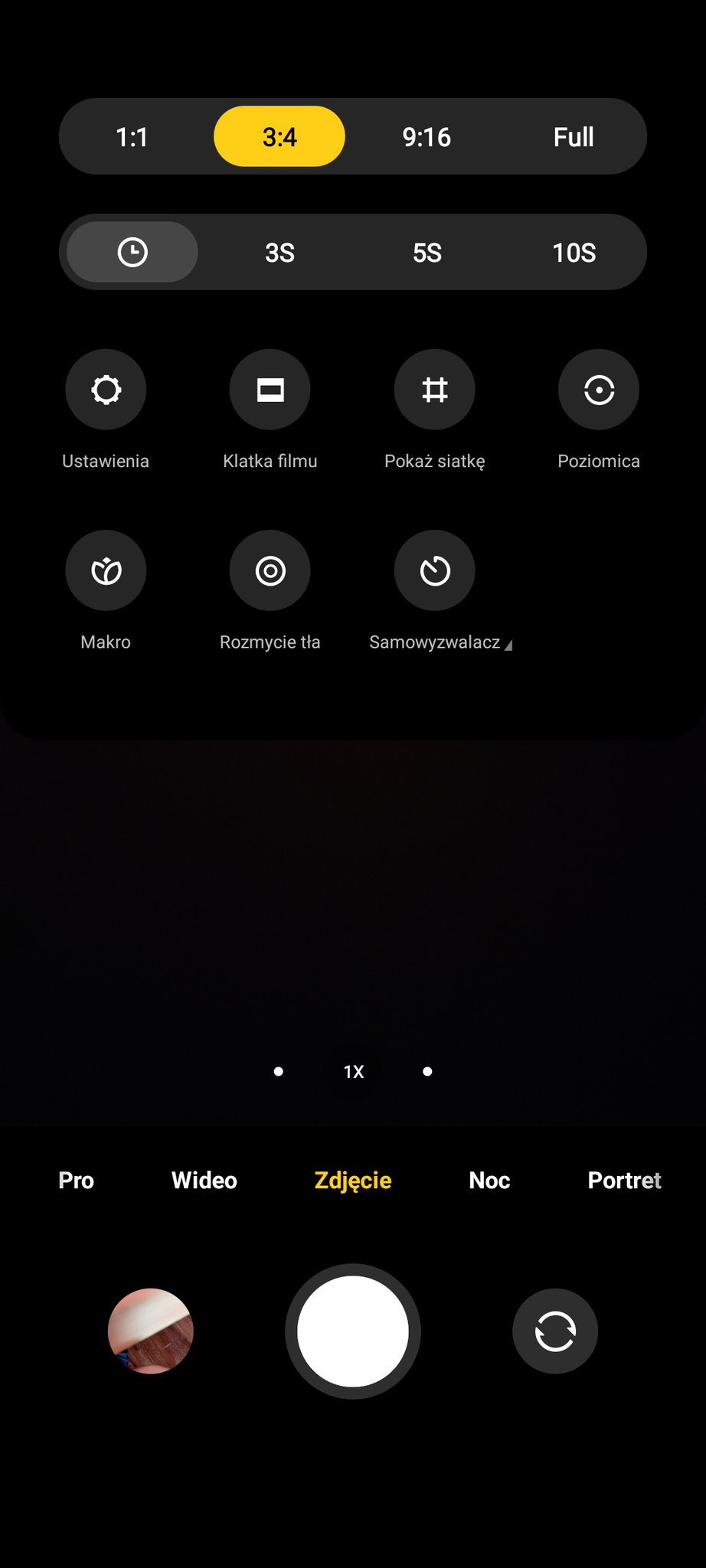Switch to Noc night mode
The image size is (706, 1568).
click(489, 1180)
